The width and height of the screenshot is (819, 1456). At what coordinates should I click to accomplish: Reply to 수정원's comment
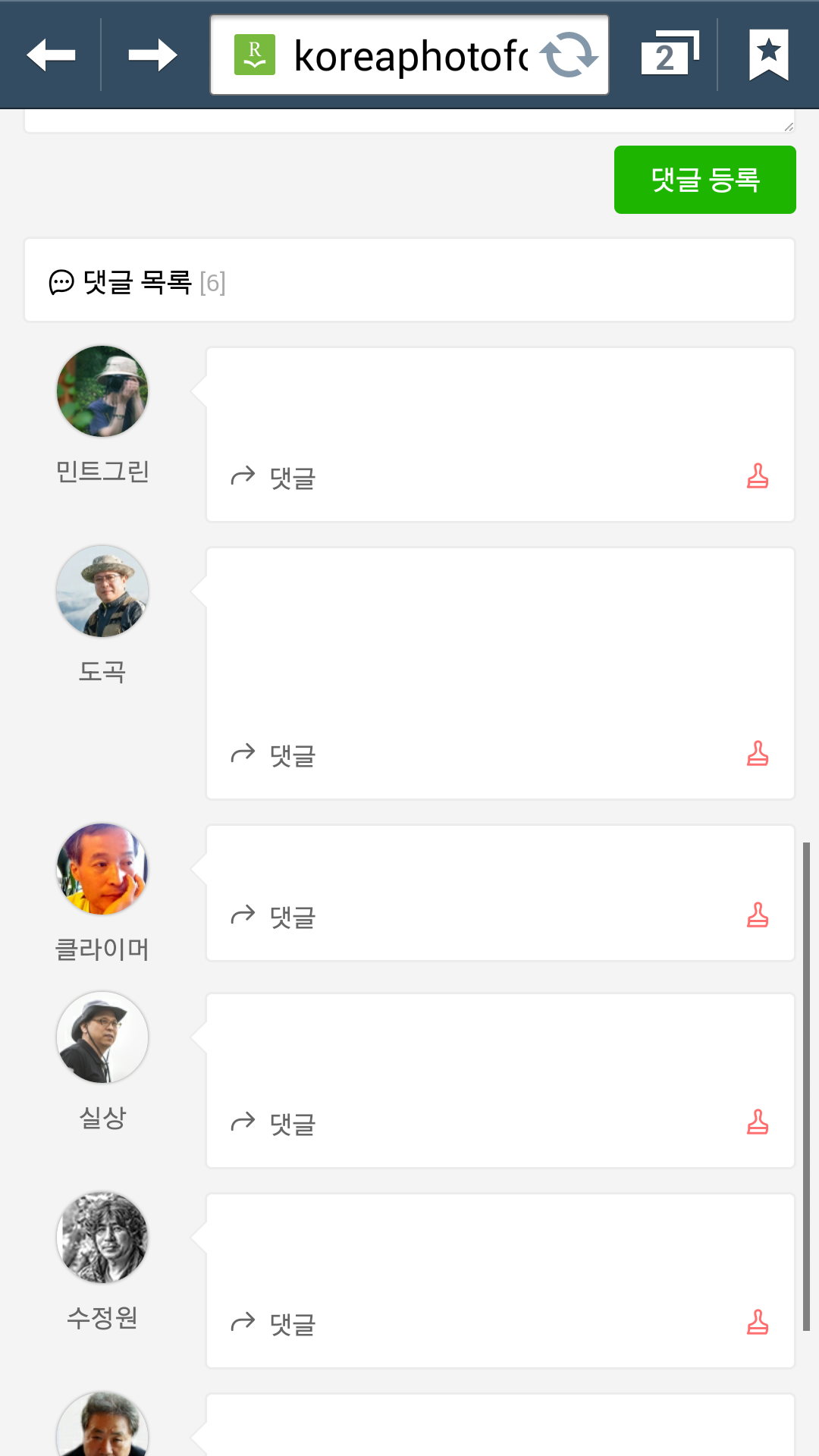click(x=274, y=1323)
